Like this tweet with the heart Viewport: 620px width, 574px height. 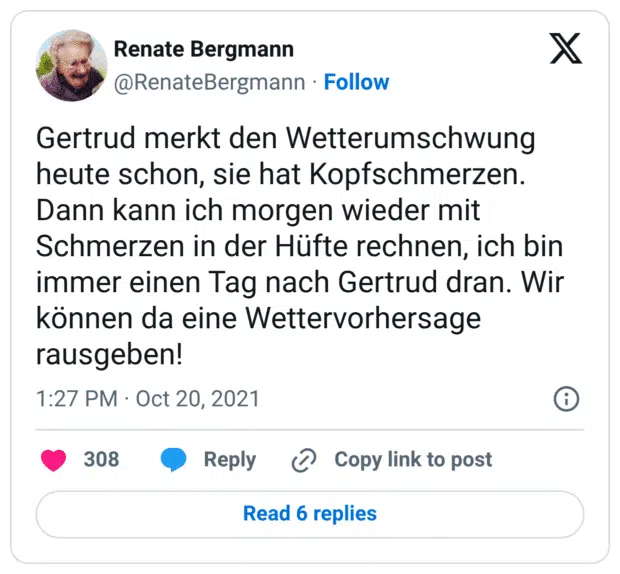point(54,460)
